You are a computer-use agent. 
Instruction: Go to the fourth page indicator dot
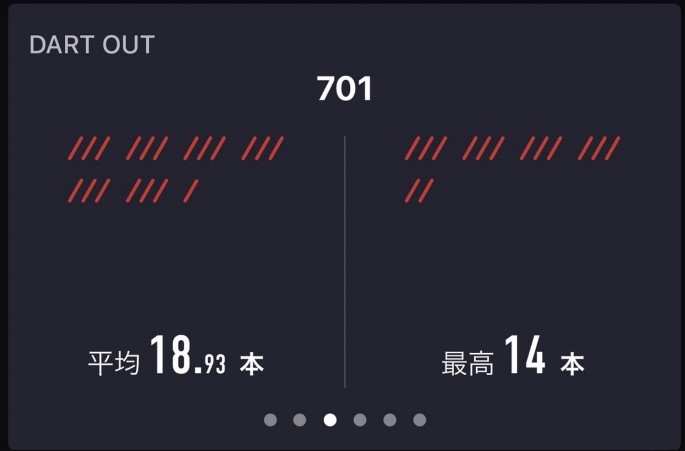click(360, 420)
